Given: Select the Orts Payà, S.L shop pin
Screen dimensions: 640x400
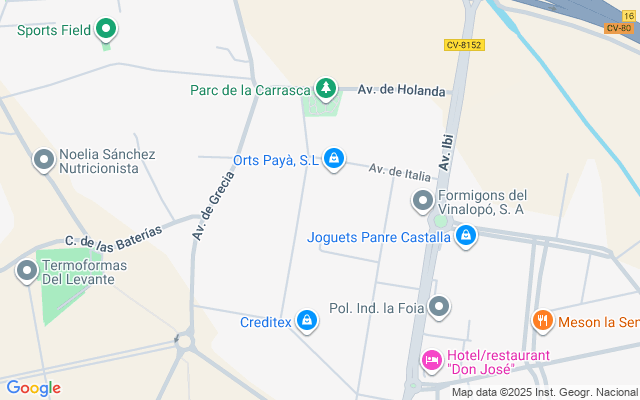Looking at the screenshot, I should coord(334,159).
